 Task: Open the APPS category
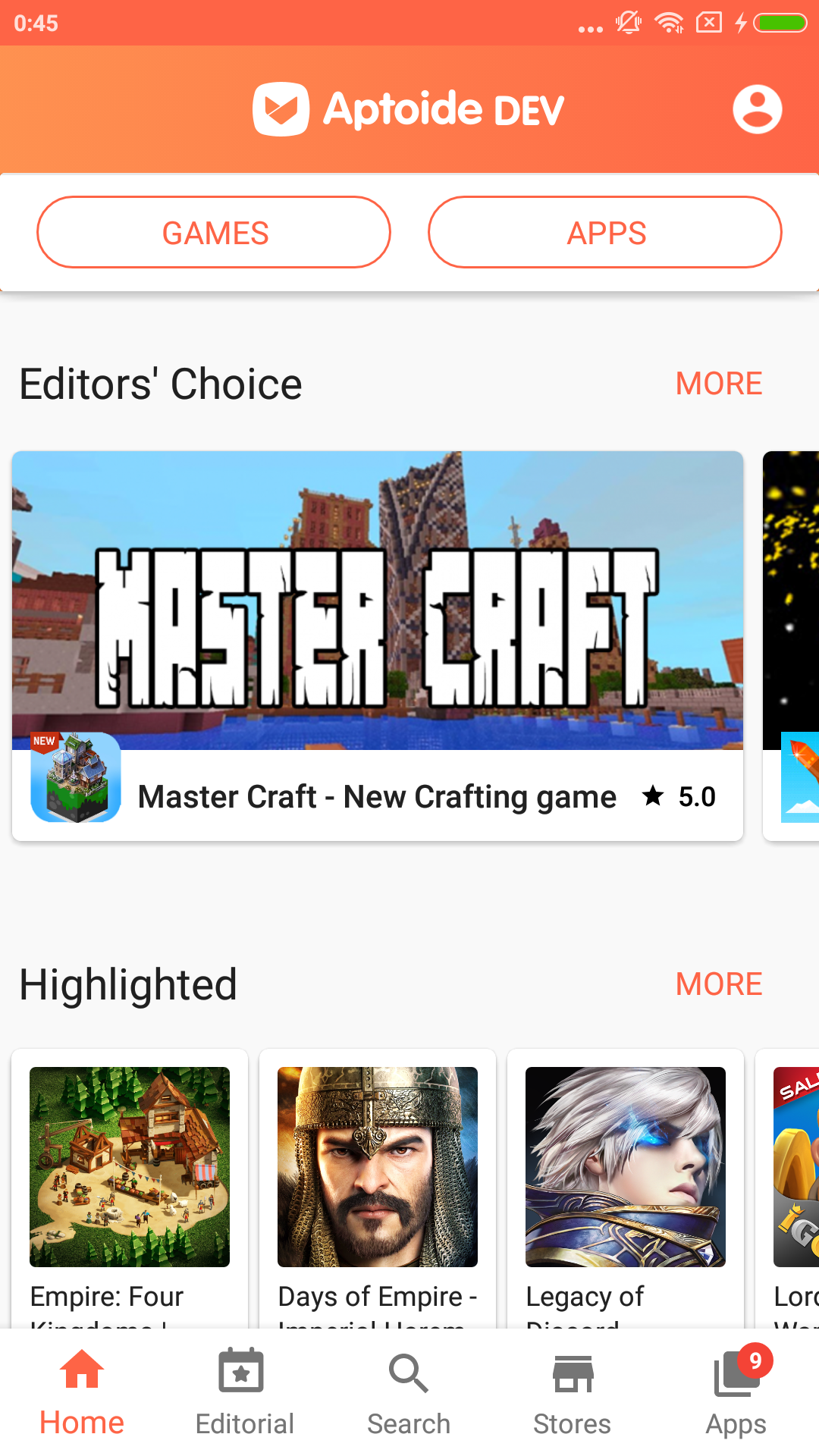click(605, 232)
